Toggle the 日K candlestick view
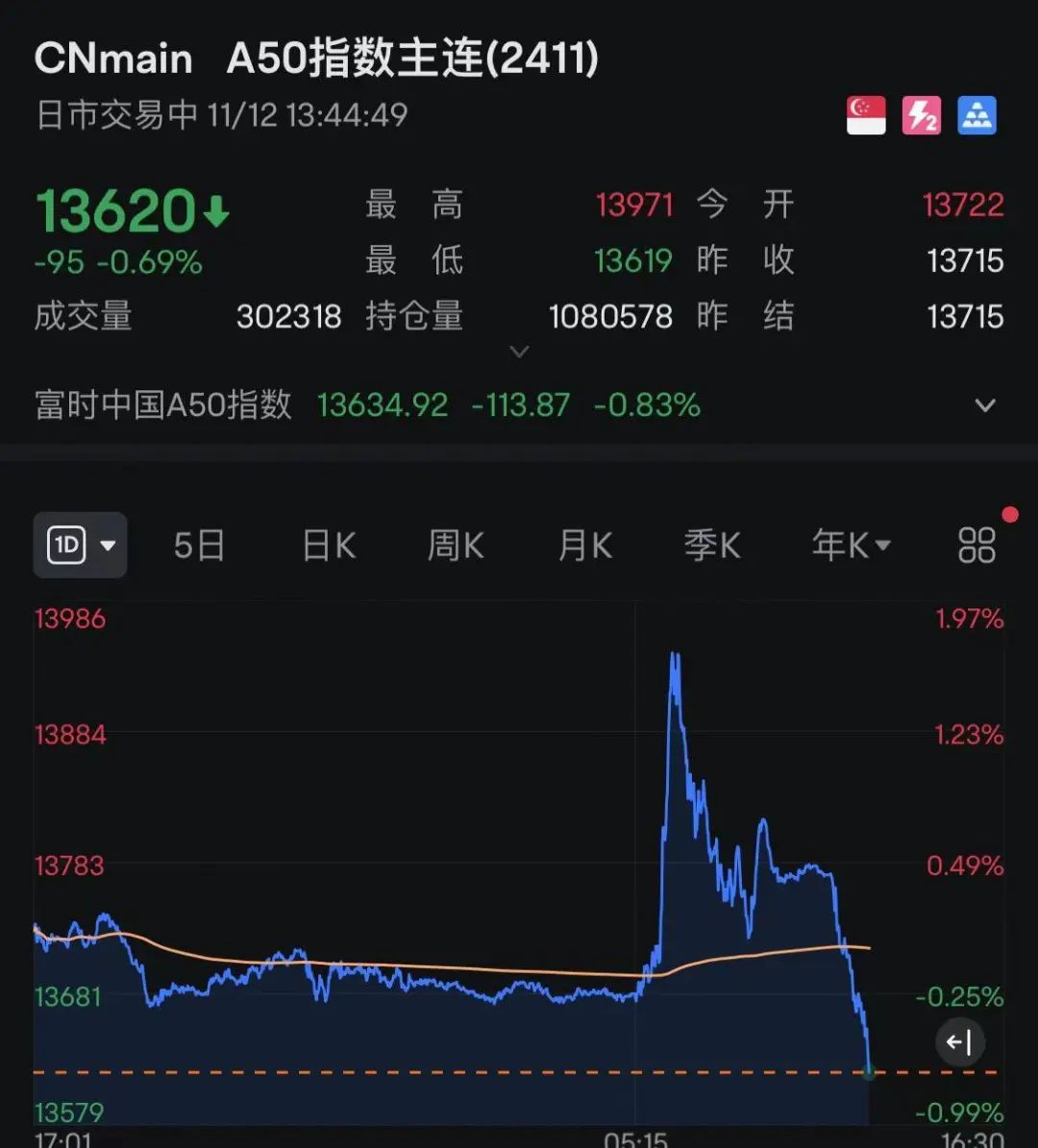 tap(327, 545)
